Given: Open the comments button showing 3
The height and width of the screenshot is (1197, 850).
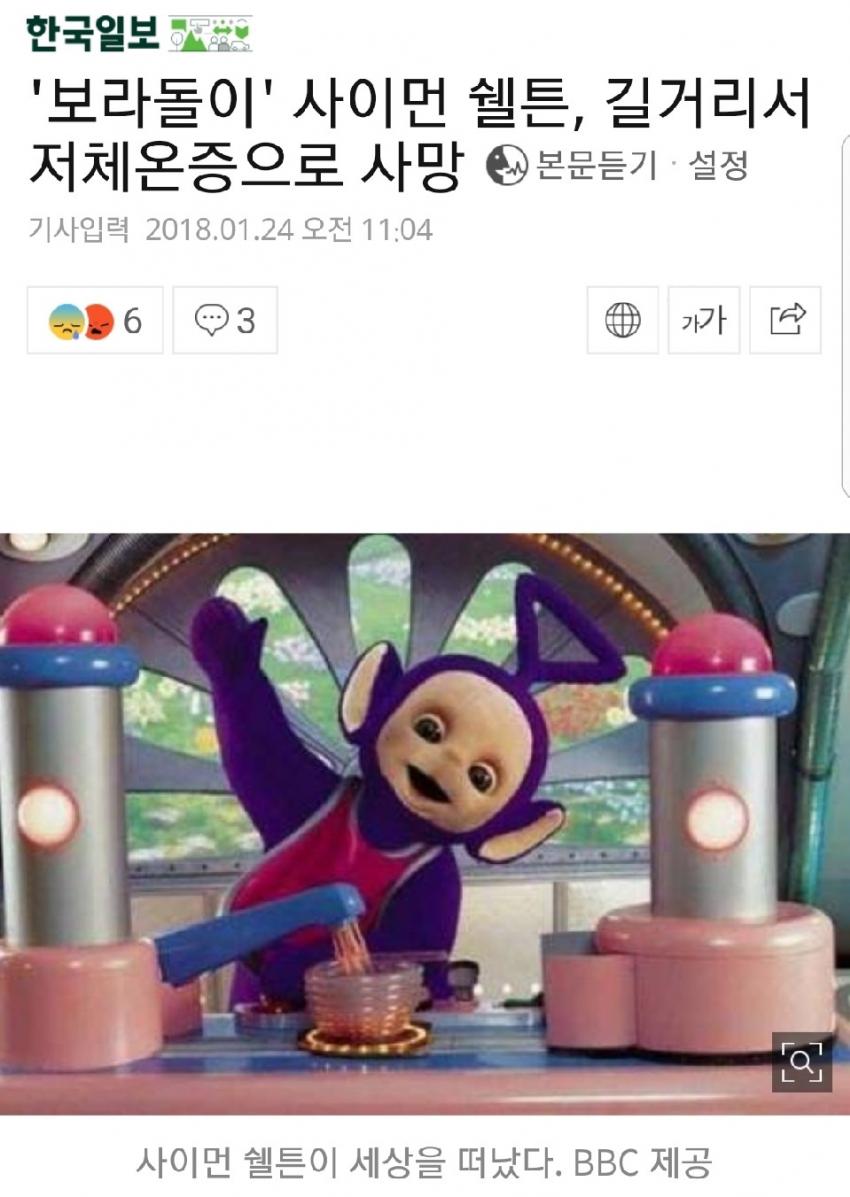Looking at the screenshot, I should pos(225,320).
